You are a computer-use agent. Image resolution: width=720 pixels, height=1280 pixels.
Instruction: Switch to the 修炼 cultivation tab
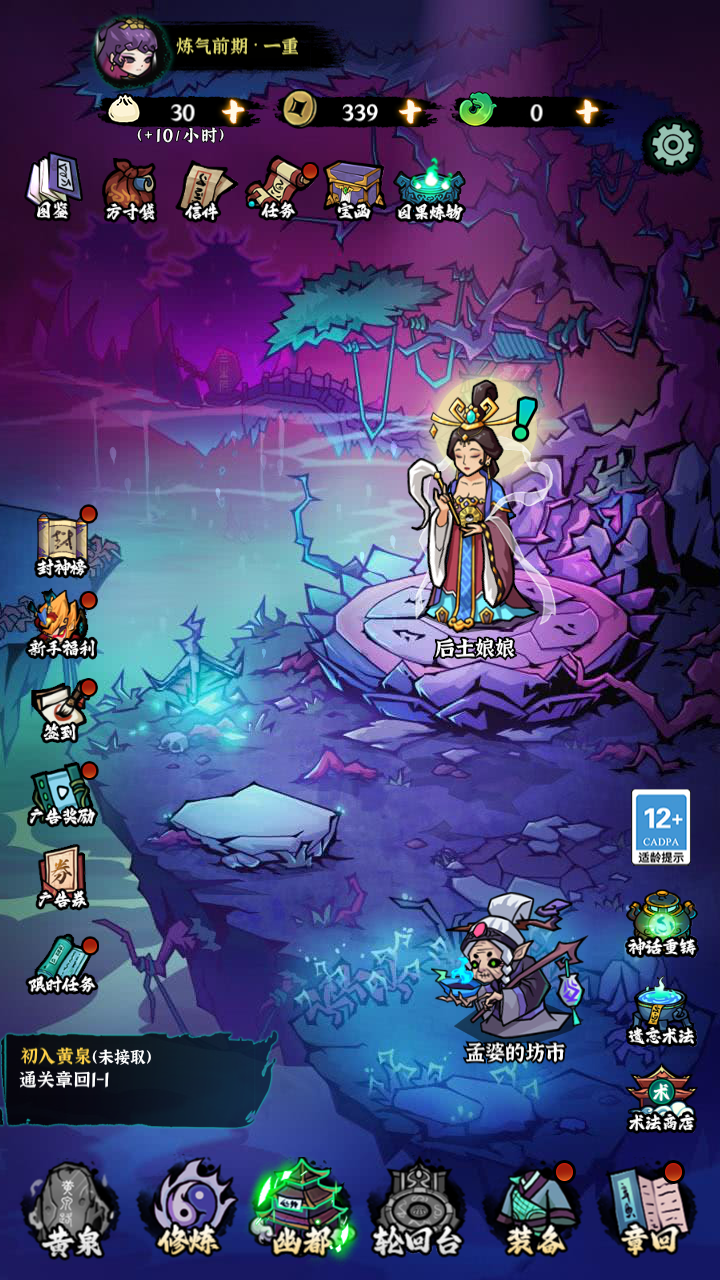pos(187,1212)
